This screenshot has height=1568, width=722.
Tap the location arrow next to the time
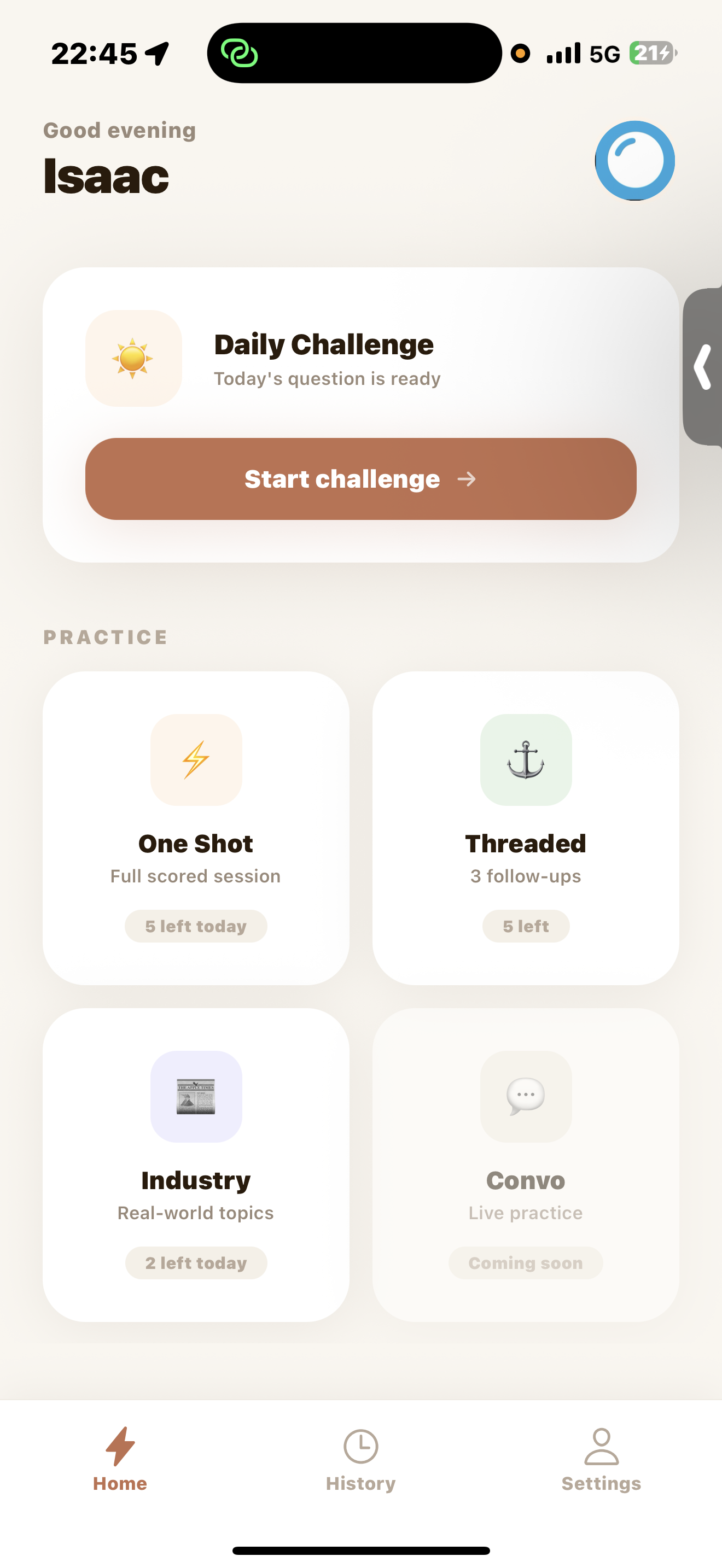156,52
